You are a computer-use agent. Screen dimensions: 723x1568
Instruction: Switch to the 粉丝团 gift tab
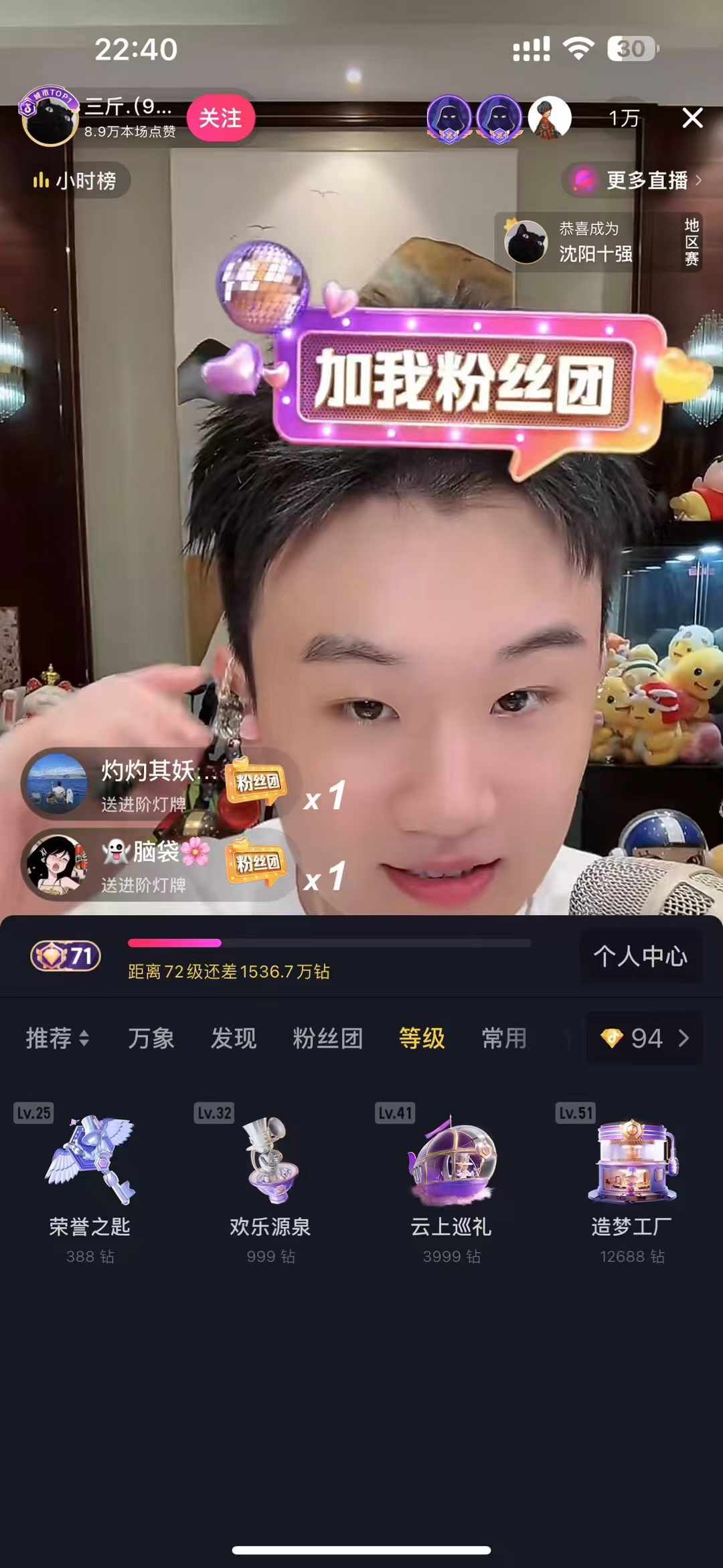328,1038
